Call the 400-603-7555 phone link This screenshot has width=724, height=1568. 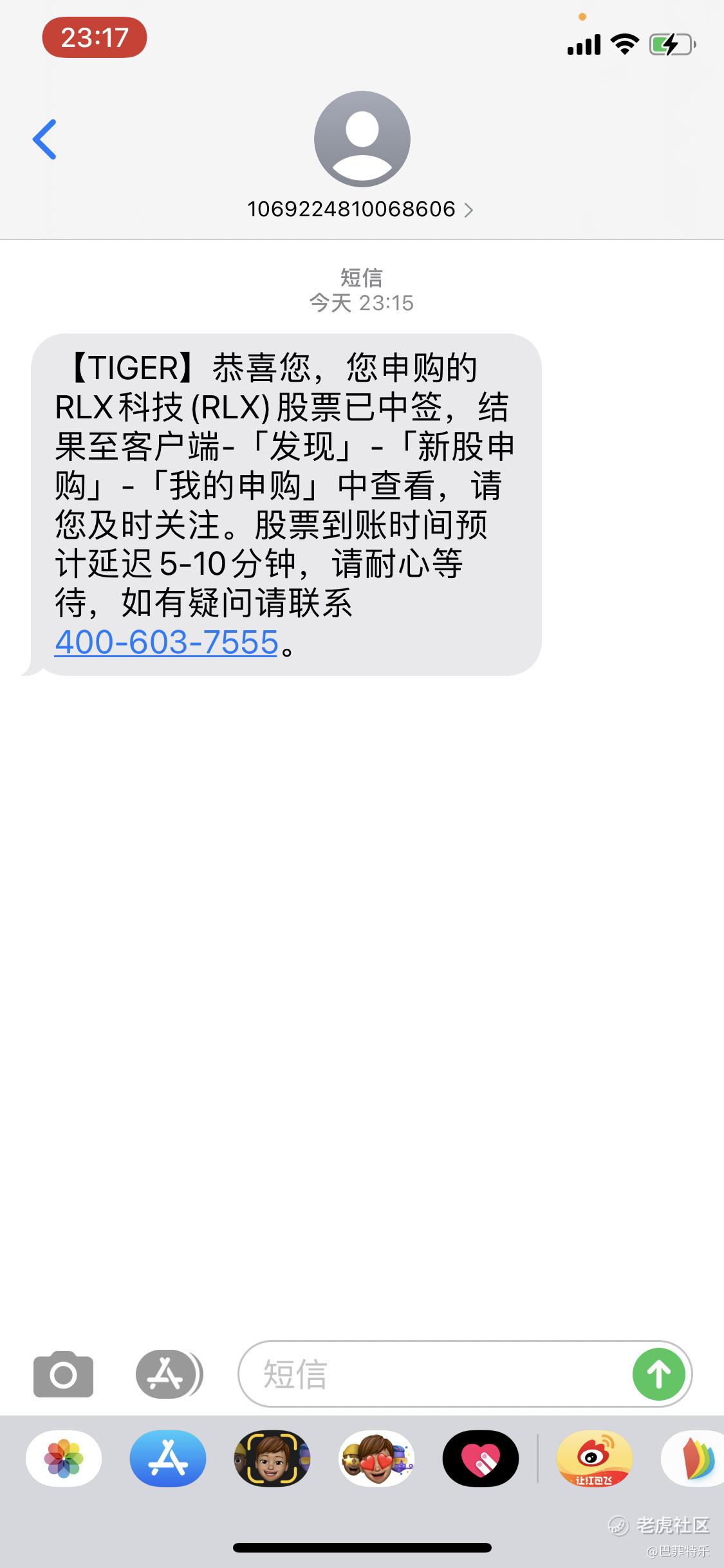(167, 642)
